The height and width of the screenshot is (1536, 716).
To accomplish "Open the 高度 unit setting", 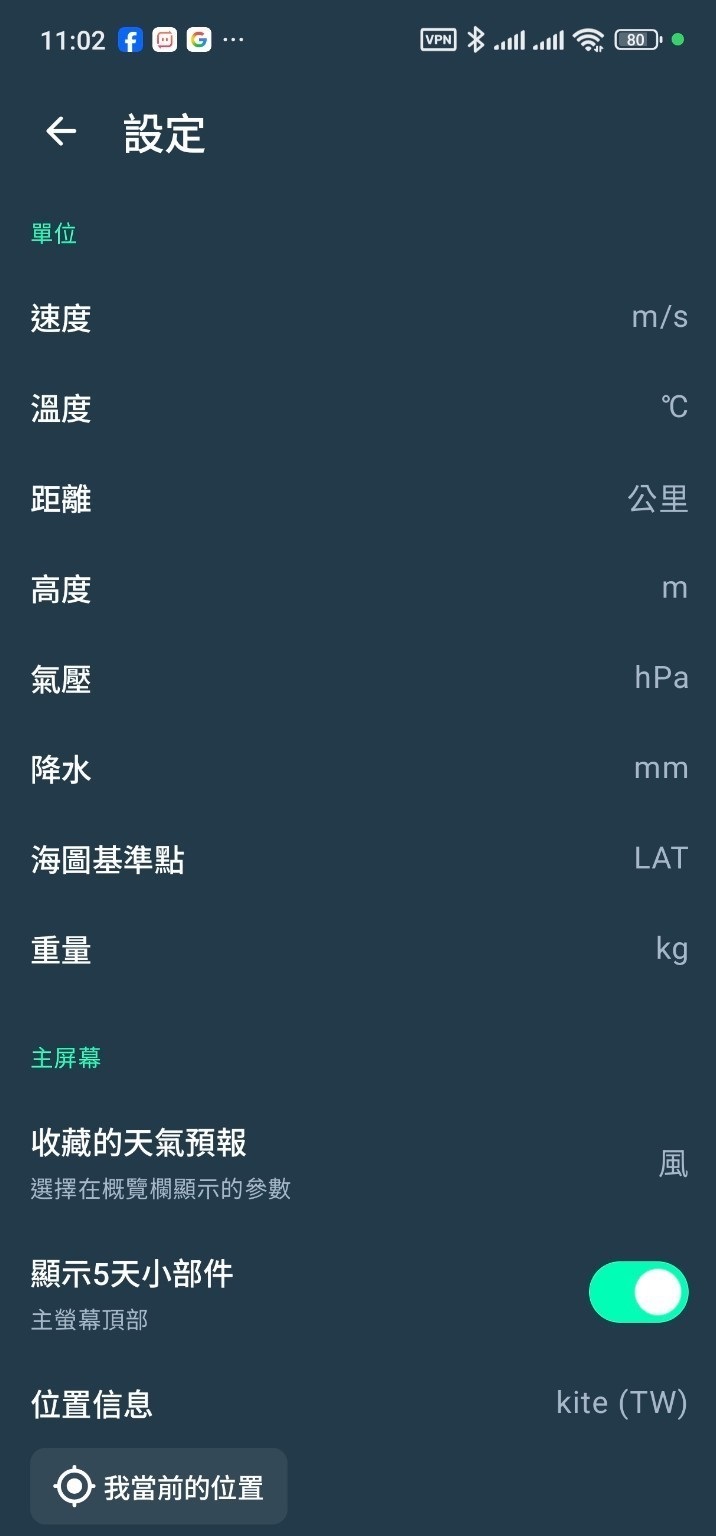I will [x=358, y=589].
